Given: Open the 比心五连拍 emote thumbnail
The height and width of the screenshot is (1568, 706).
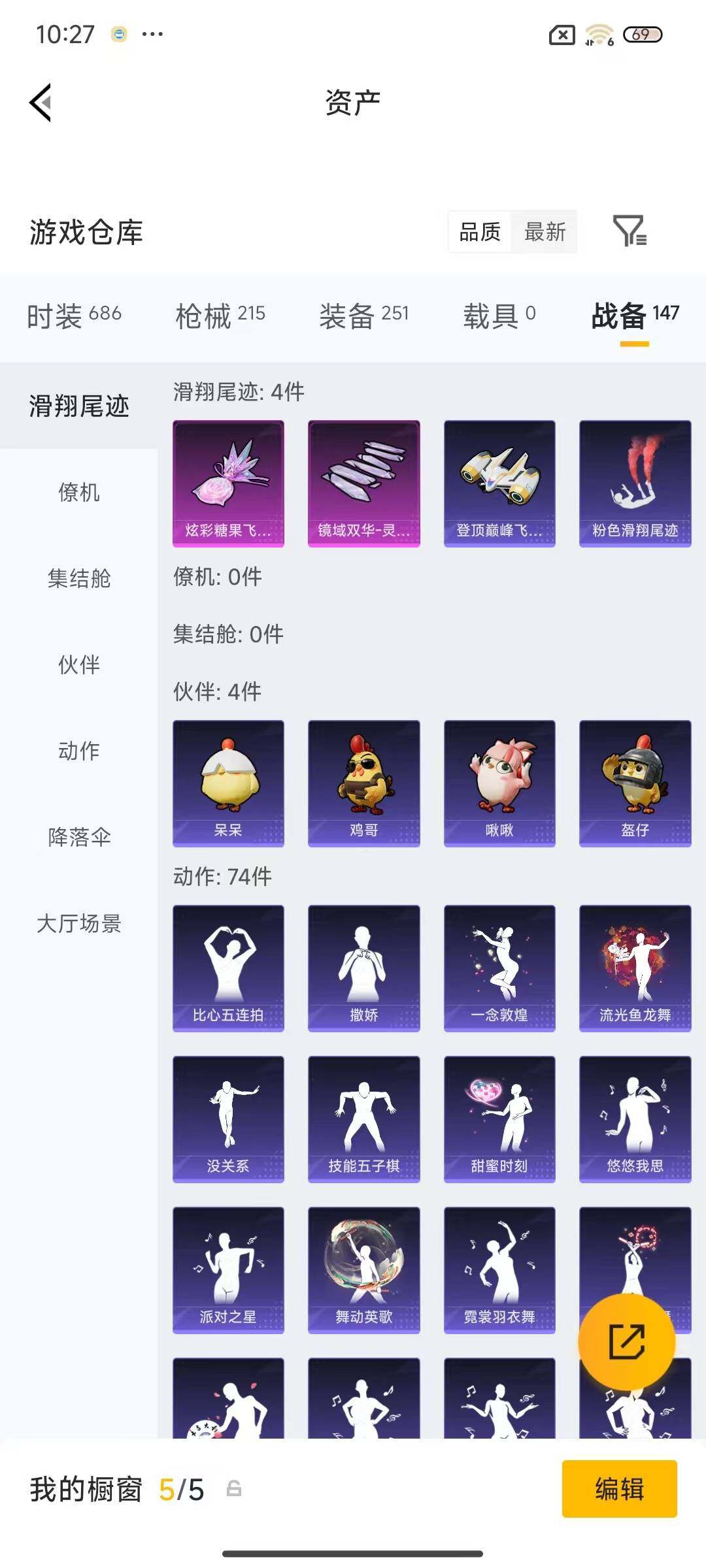Looking at the screenshot, I should (228, 967).
